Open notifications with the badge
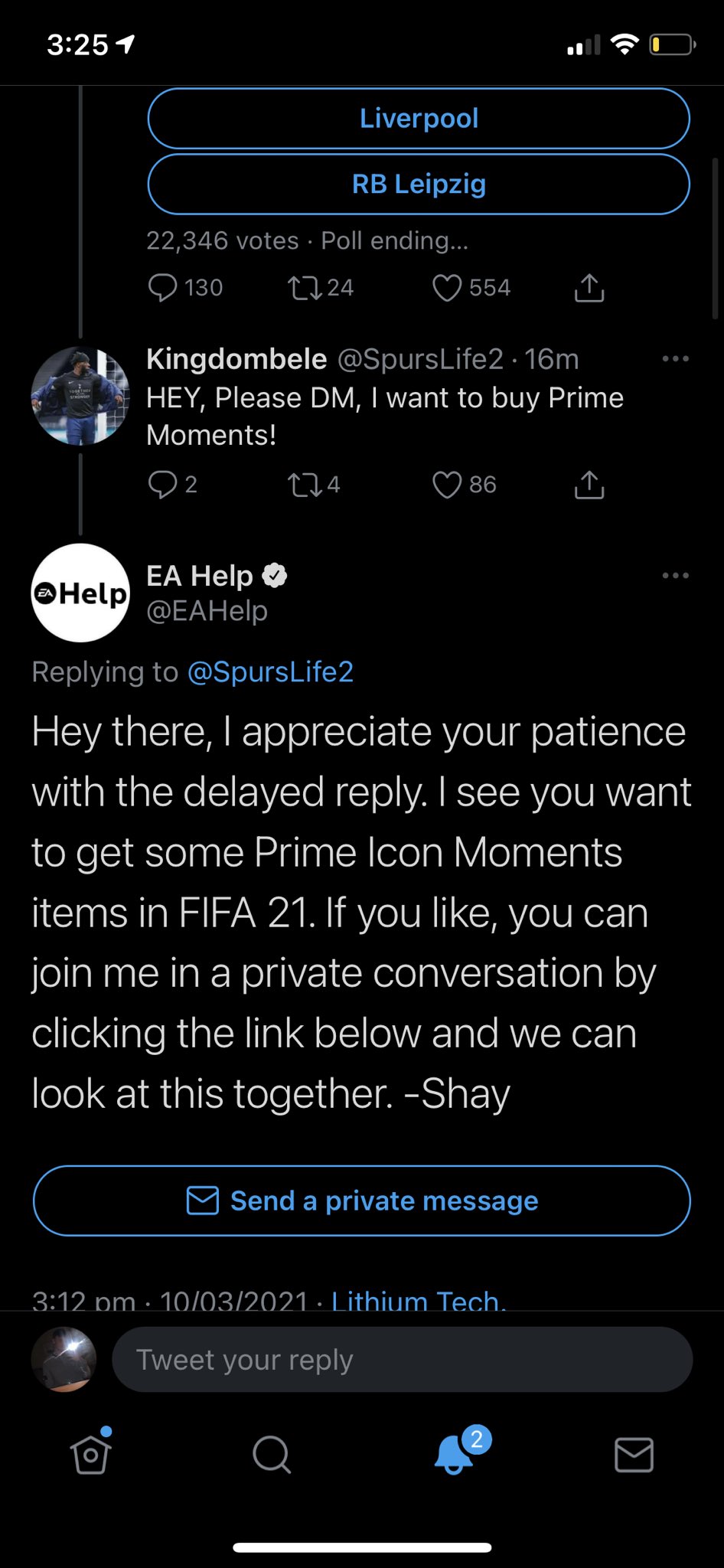 click(452, 1455)
